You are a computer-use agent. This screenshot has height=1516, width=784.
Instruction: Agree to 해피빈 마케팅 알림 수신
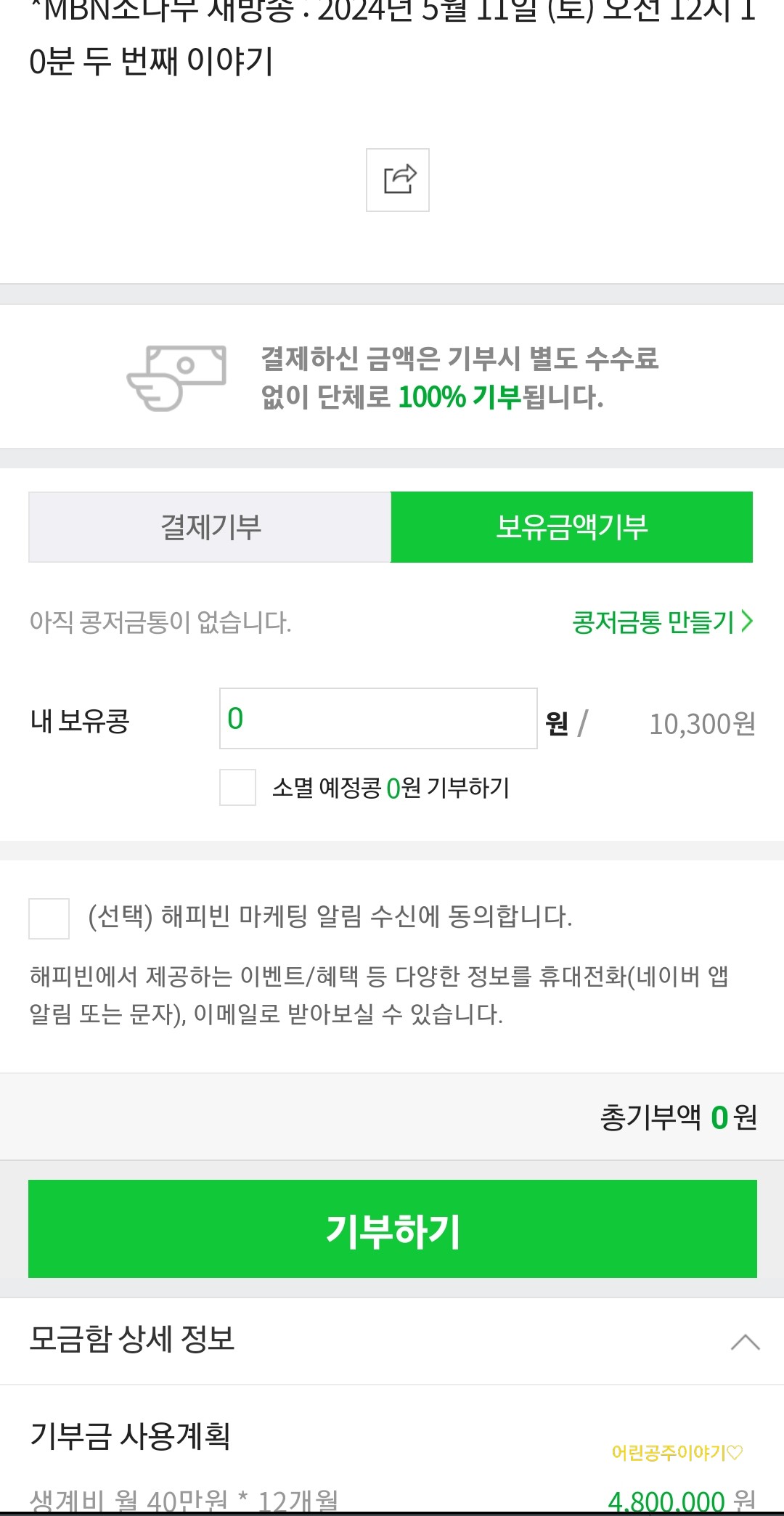(x=49, y=918)
